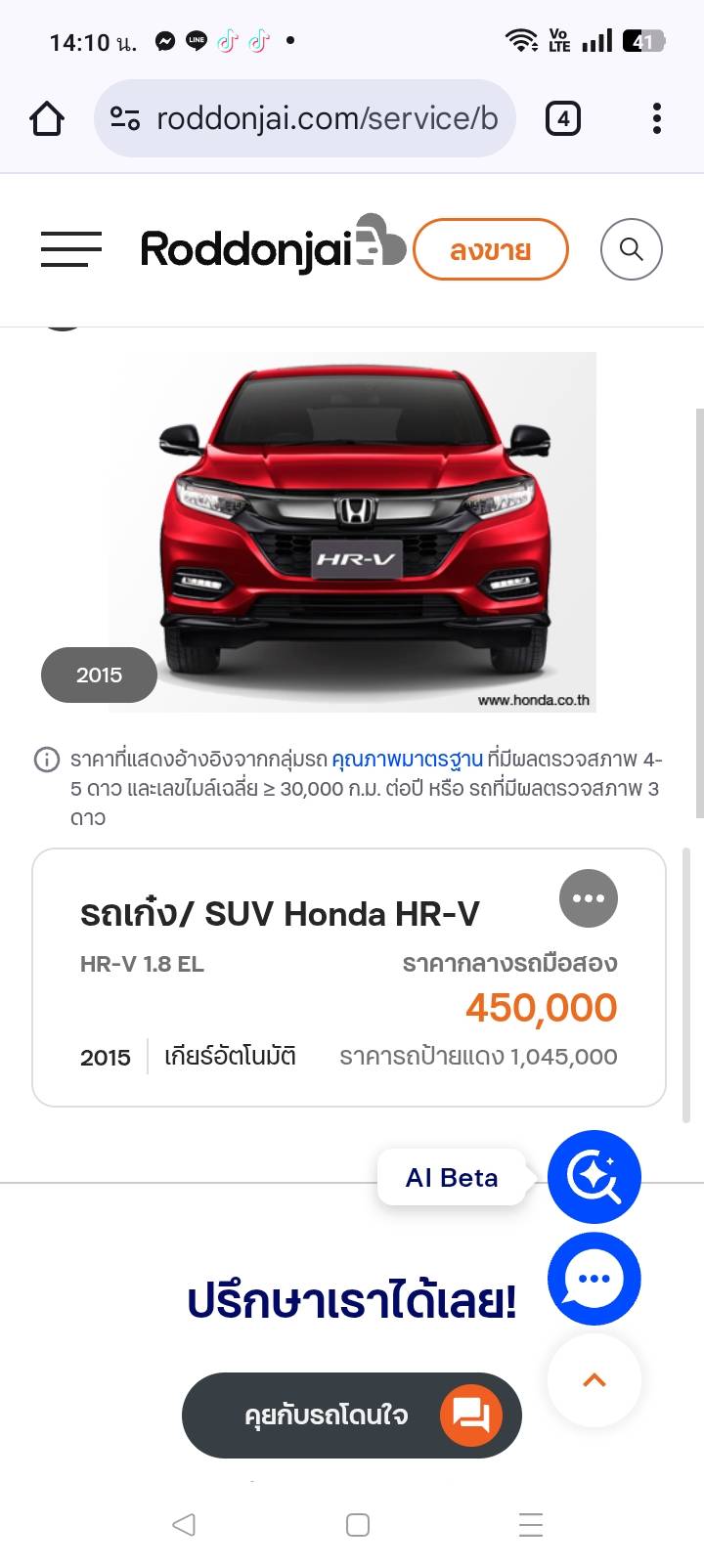Open the hamburger navigation menu
Viewport: 704px width, 1568px height.
(x=70, y=249)
